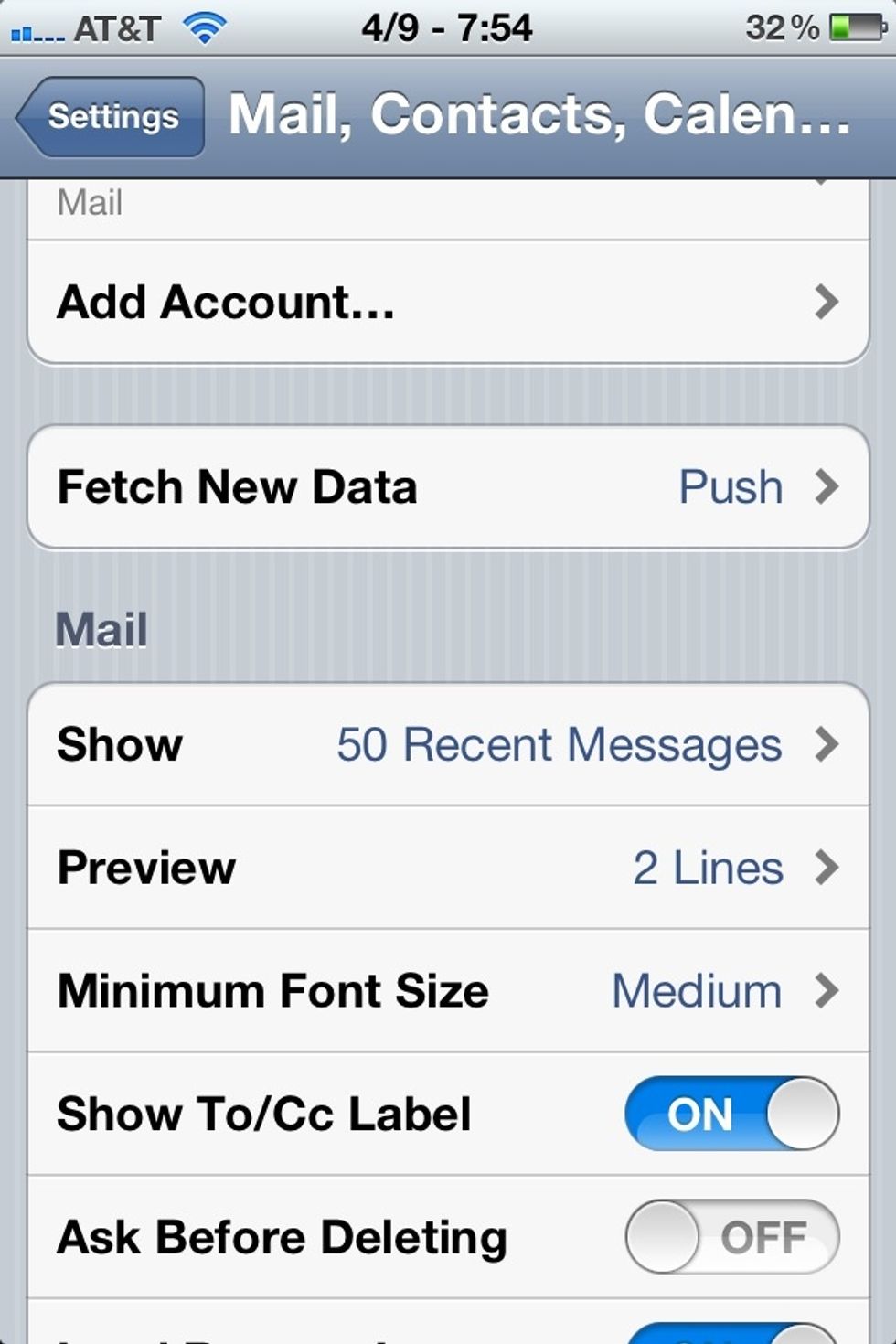Return to Settings with the back button
Screen dimensions: 896x1344
click(110, 117)
